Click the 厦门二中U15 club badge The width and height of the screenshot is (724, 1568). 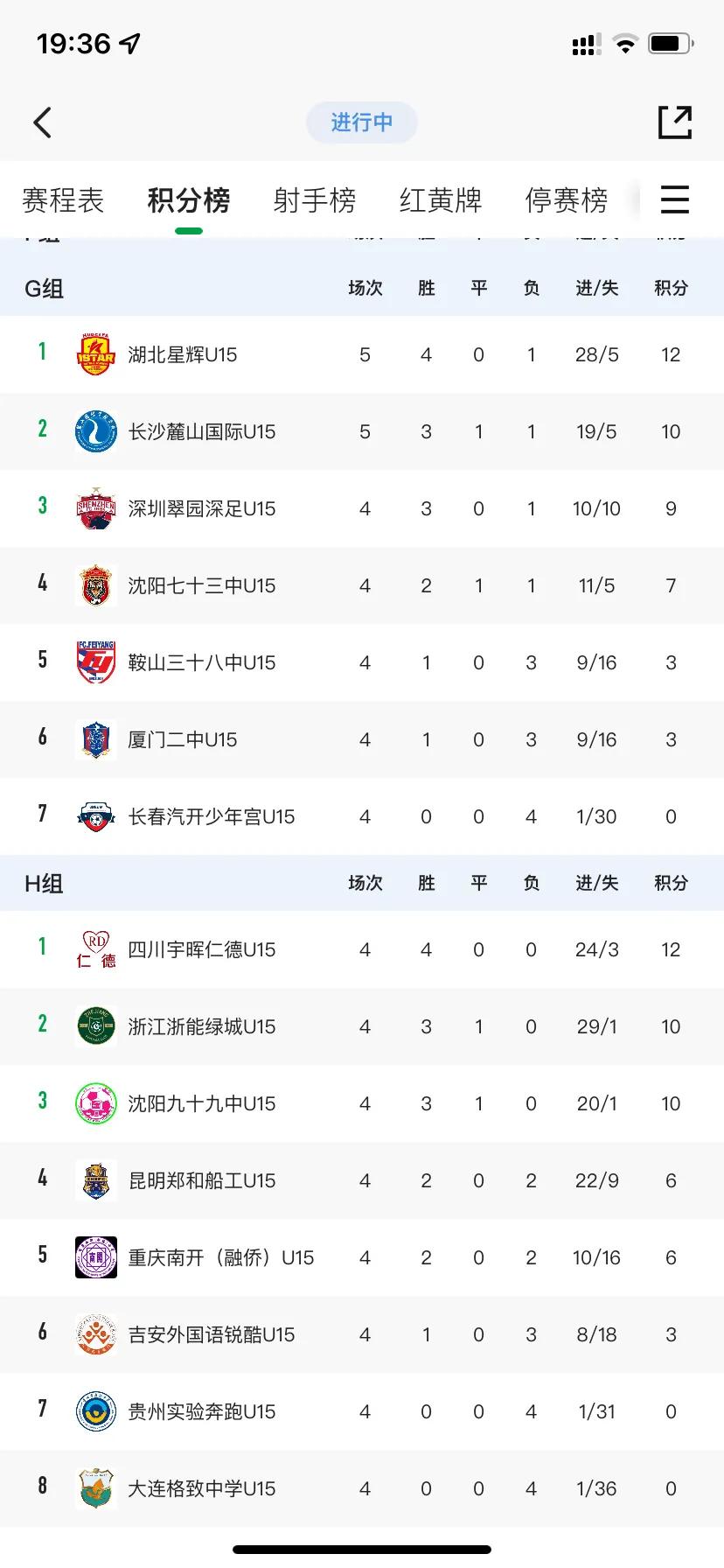[96, 739]
